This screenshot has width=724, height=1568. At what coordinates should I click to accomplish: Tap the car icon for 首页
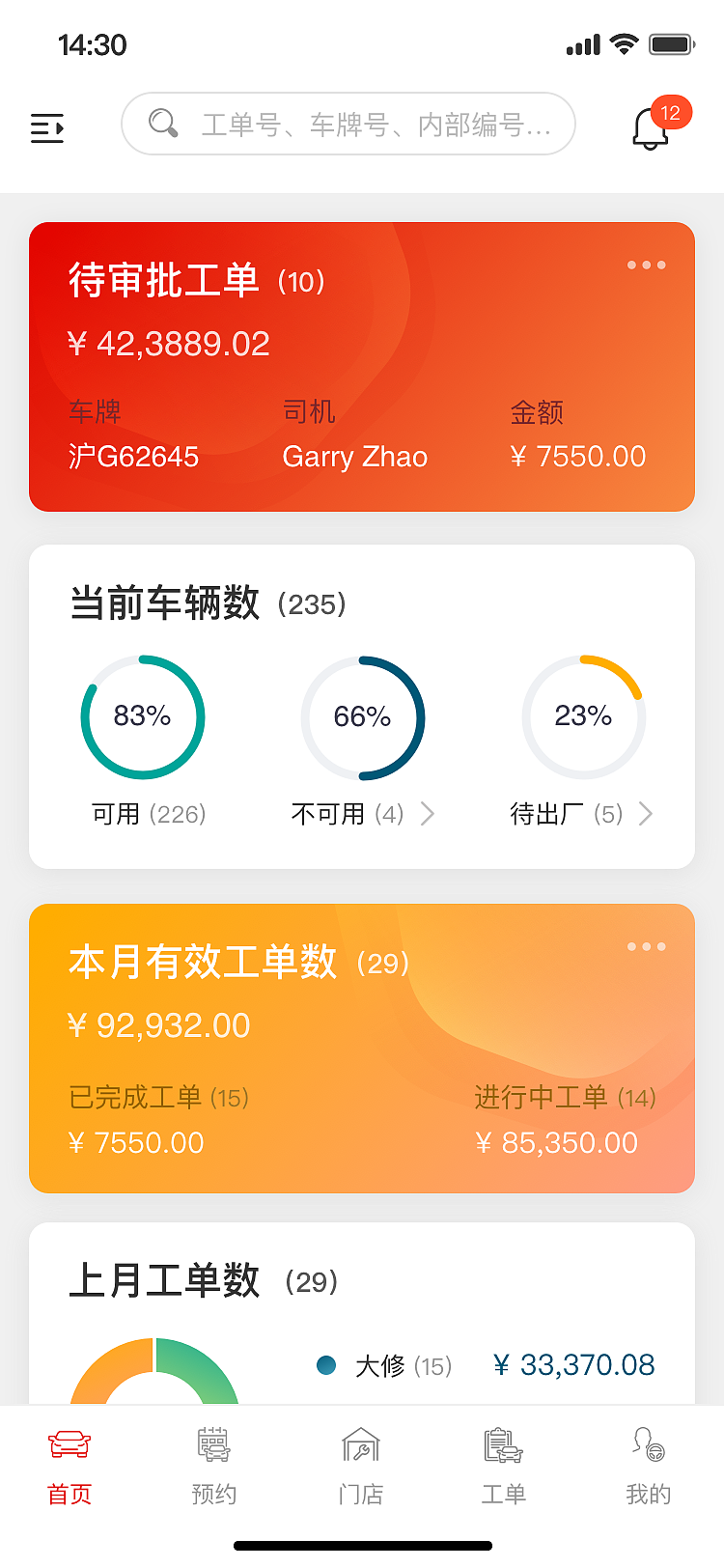coord(70,1444)
